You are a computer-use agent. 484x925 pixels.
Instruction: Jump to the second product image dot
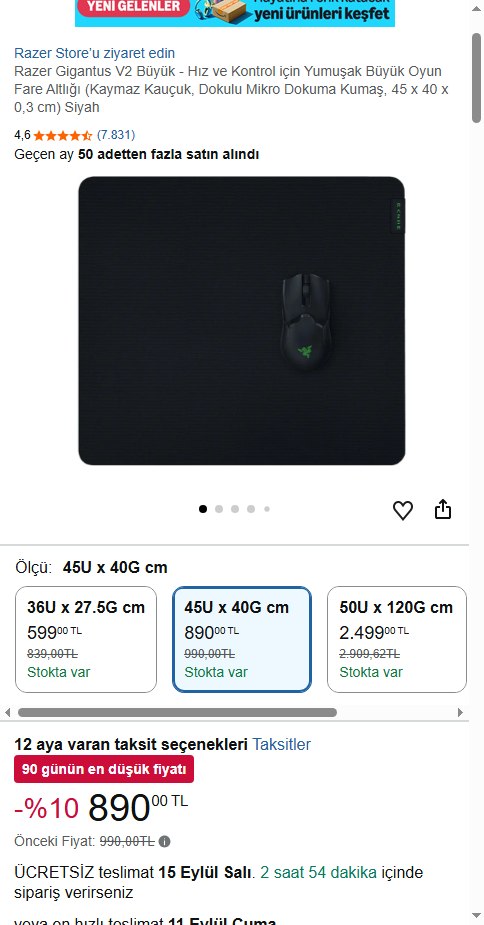[x=219, y=509]
